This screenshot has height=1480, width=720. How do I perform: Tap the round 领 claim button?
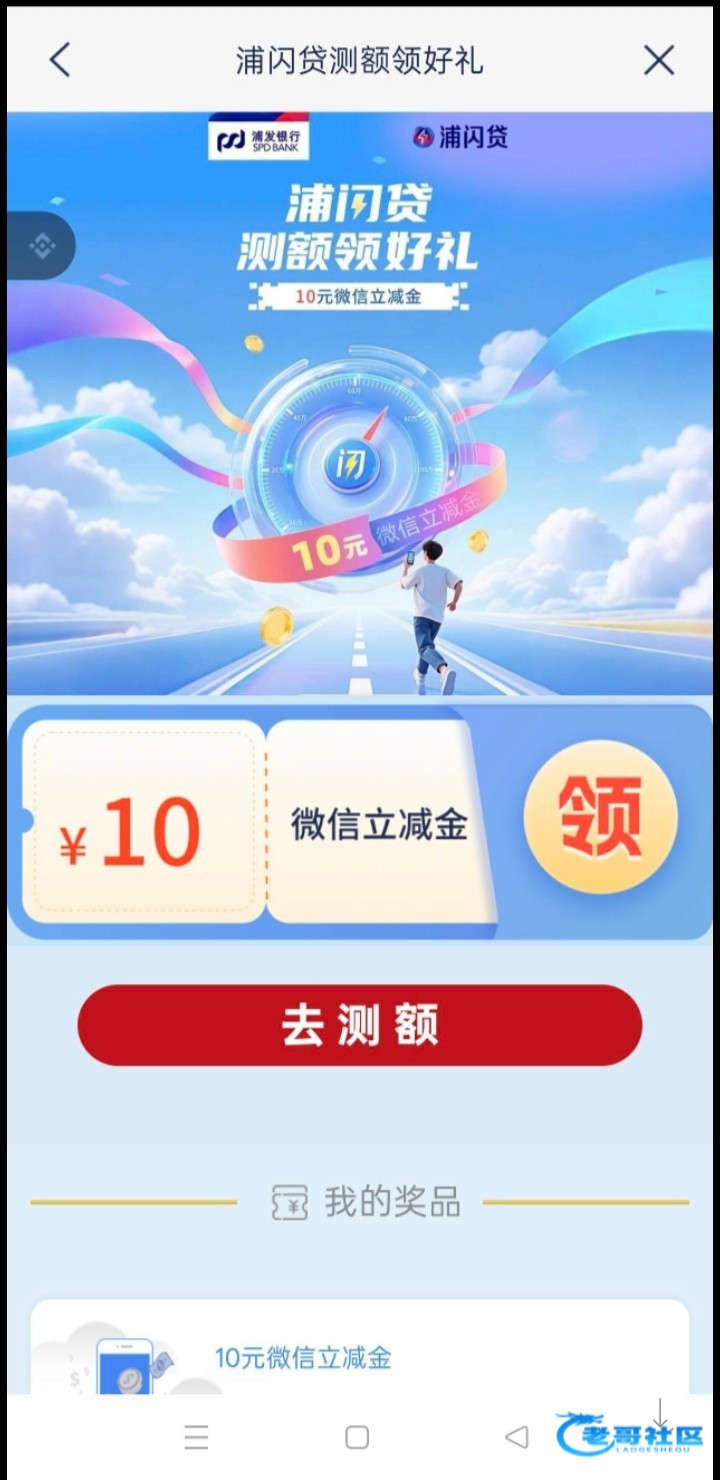point(600,816)
